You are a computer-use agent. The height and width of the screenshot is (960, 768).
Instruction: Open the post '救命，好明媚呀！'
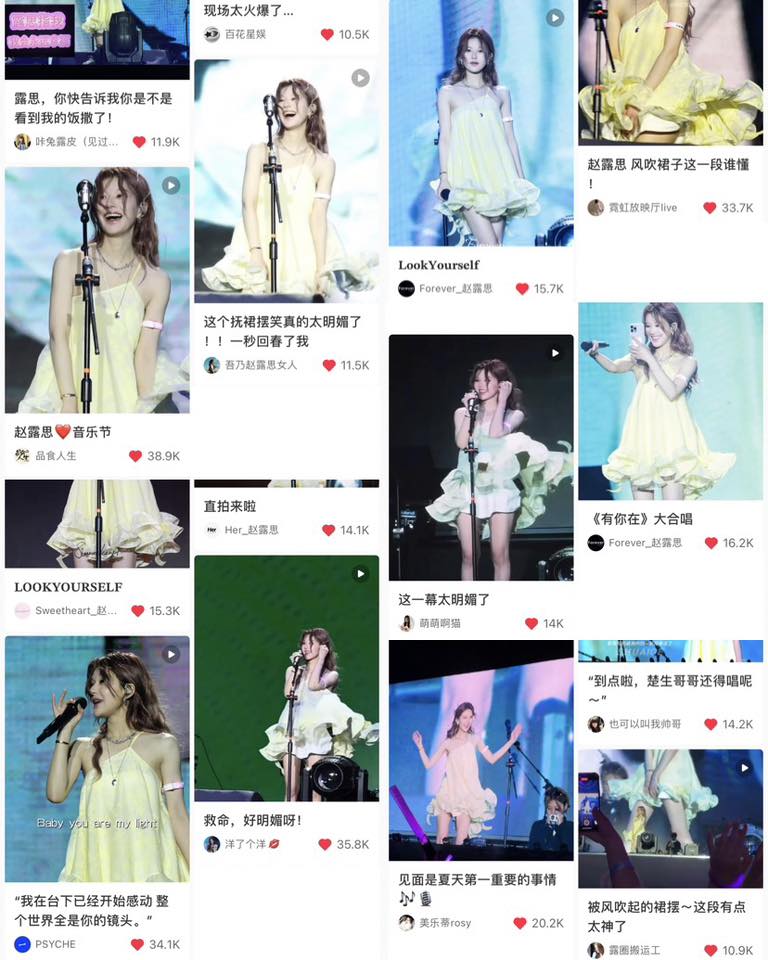[x=286, y=678]
